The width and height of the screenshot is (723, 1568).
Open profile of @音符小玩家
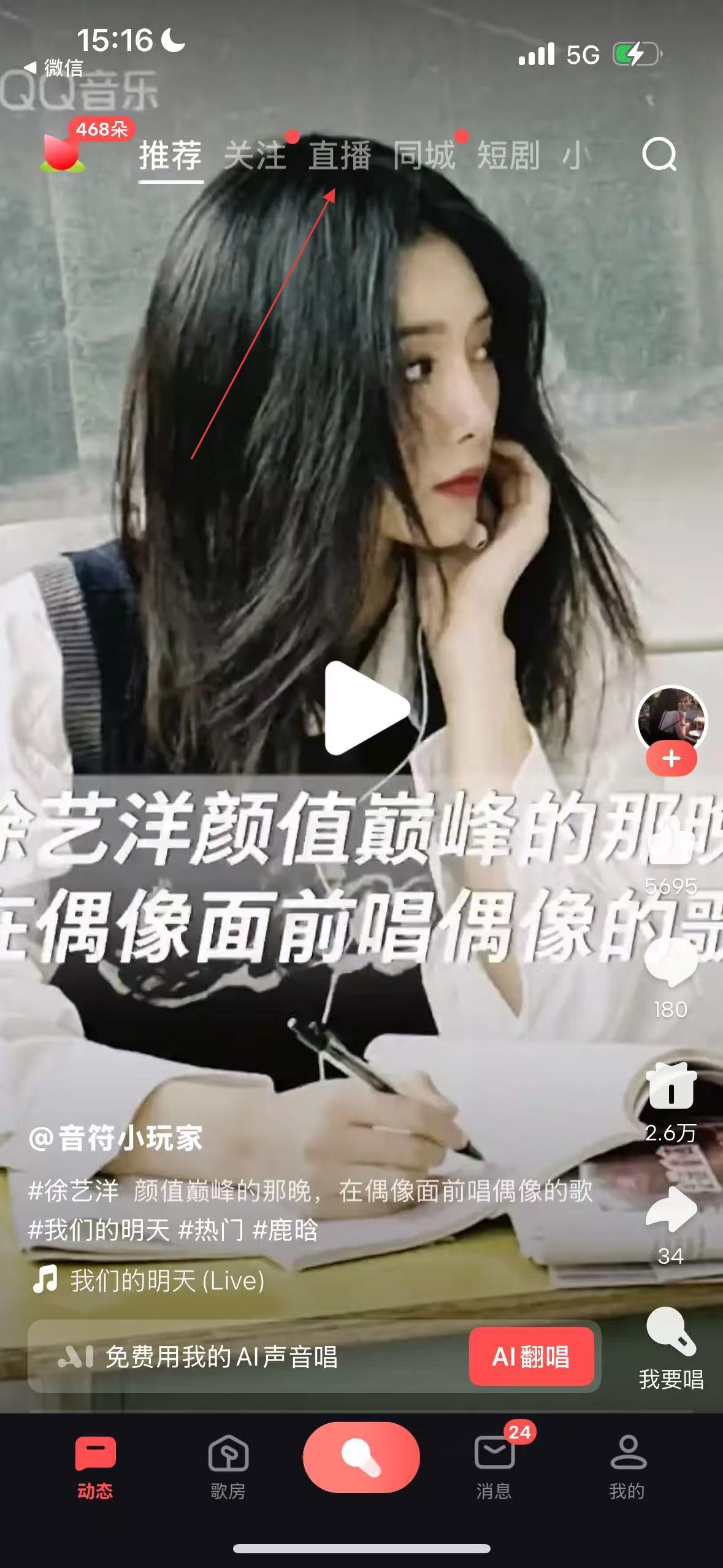click(x=116, y=1139)
